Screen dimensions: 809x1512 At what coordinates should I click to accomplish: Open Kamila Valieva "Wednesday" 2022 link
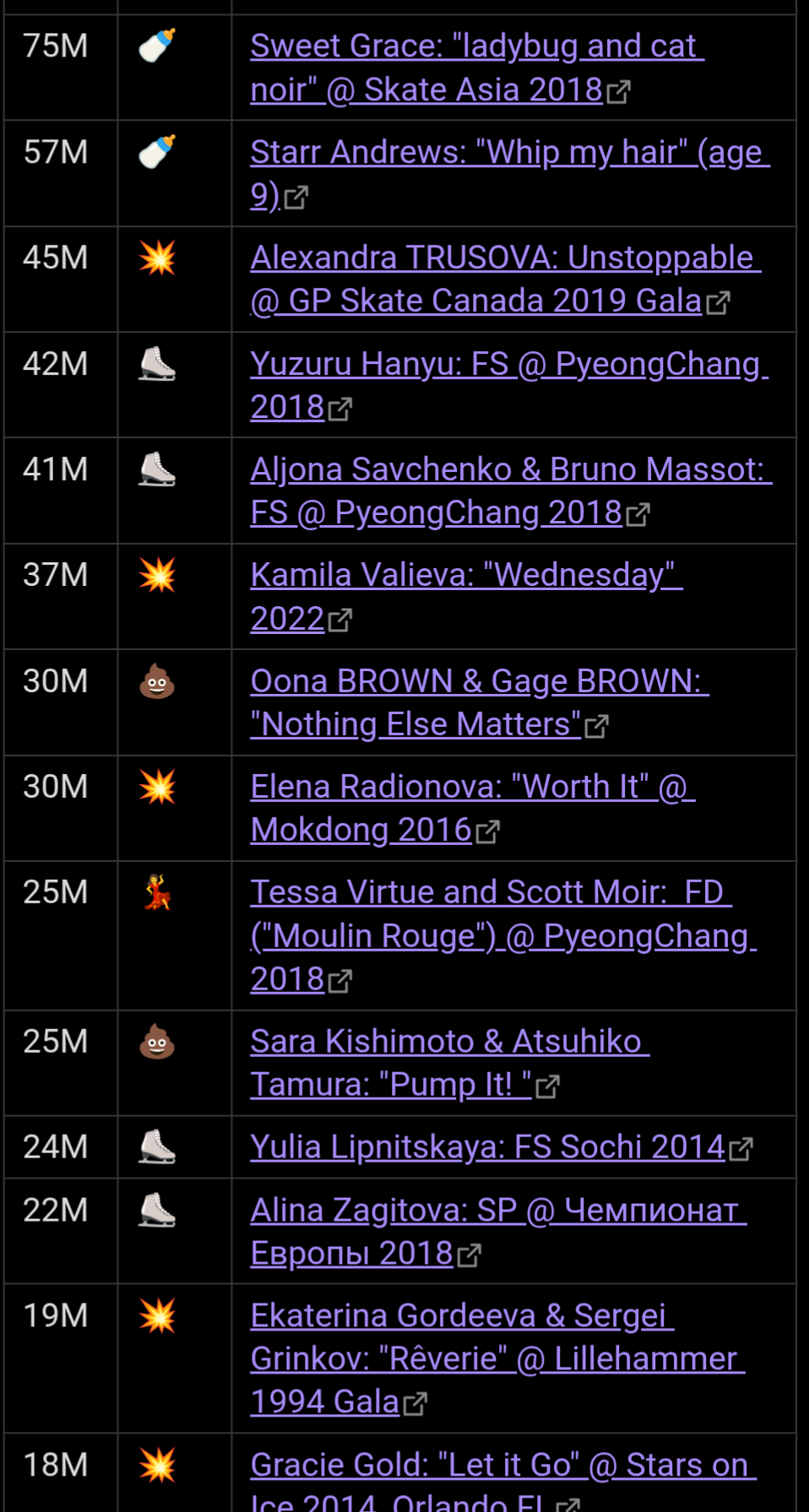[x=465, y=576]
